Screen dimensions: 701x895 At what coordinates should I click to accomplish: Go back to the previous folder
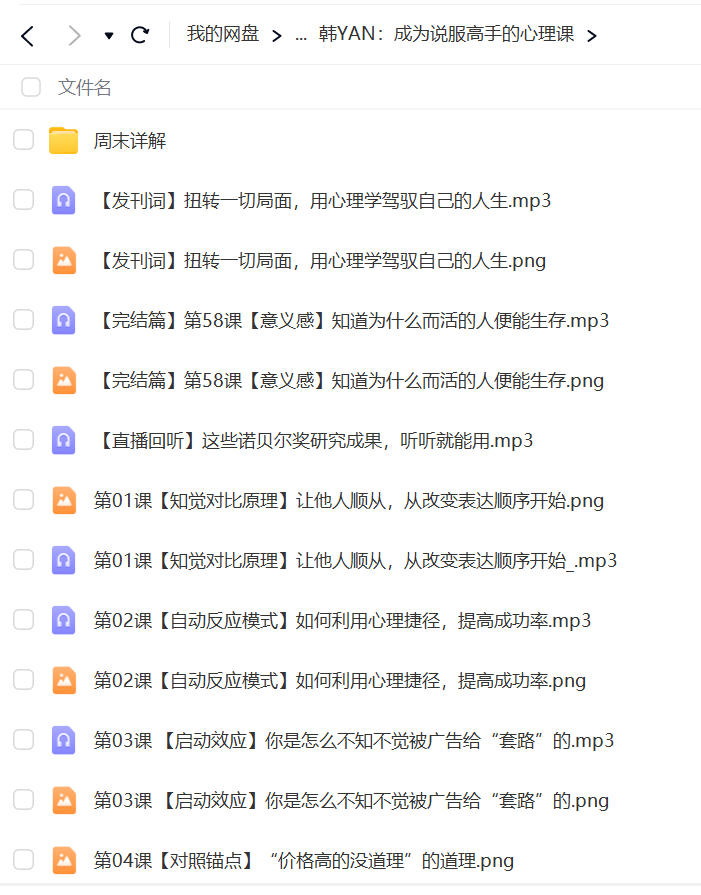[27, 36]
